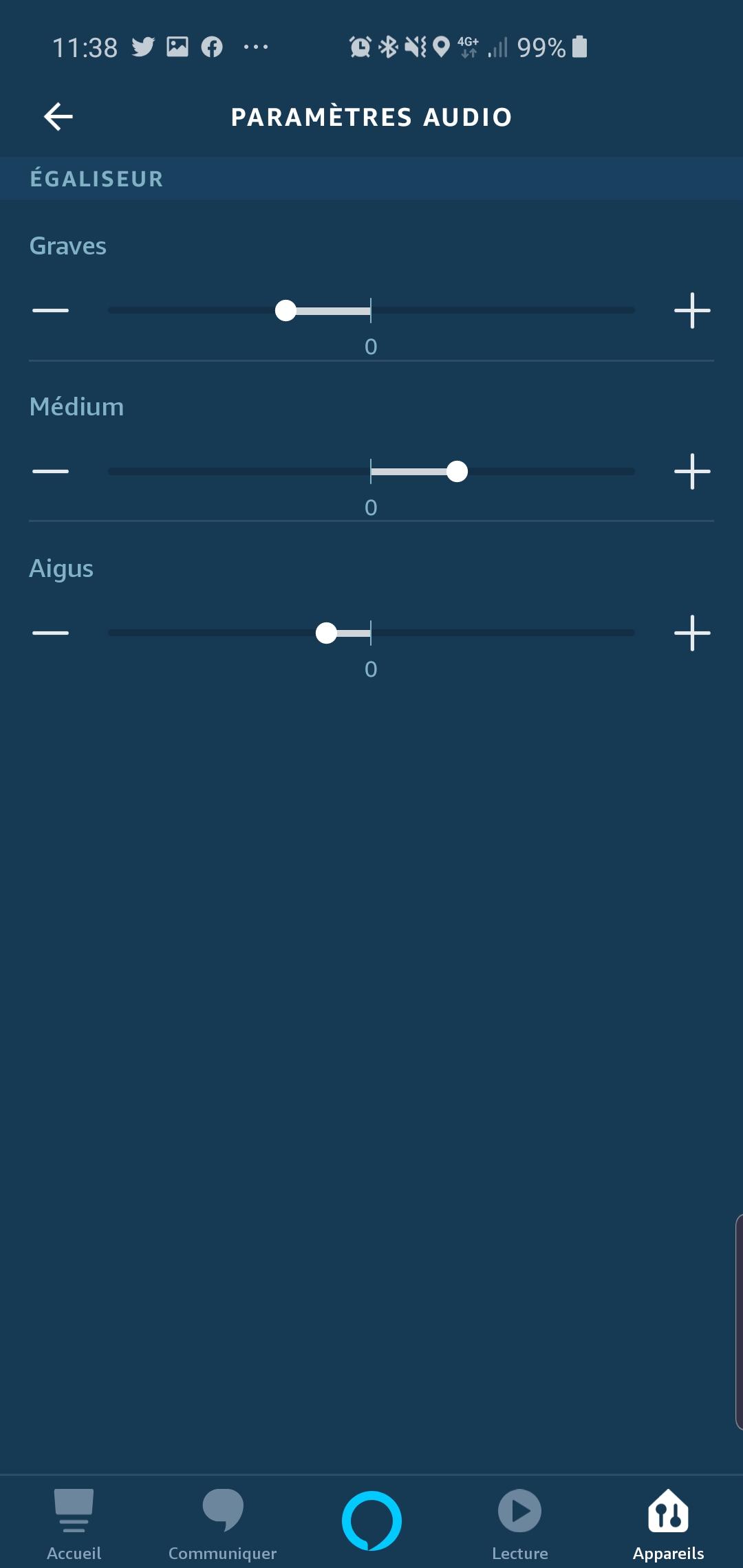Select the Appareils tab

point(669,1524)
